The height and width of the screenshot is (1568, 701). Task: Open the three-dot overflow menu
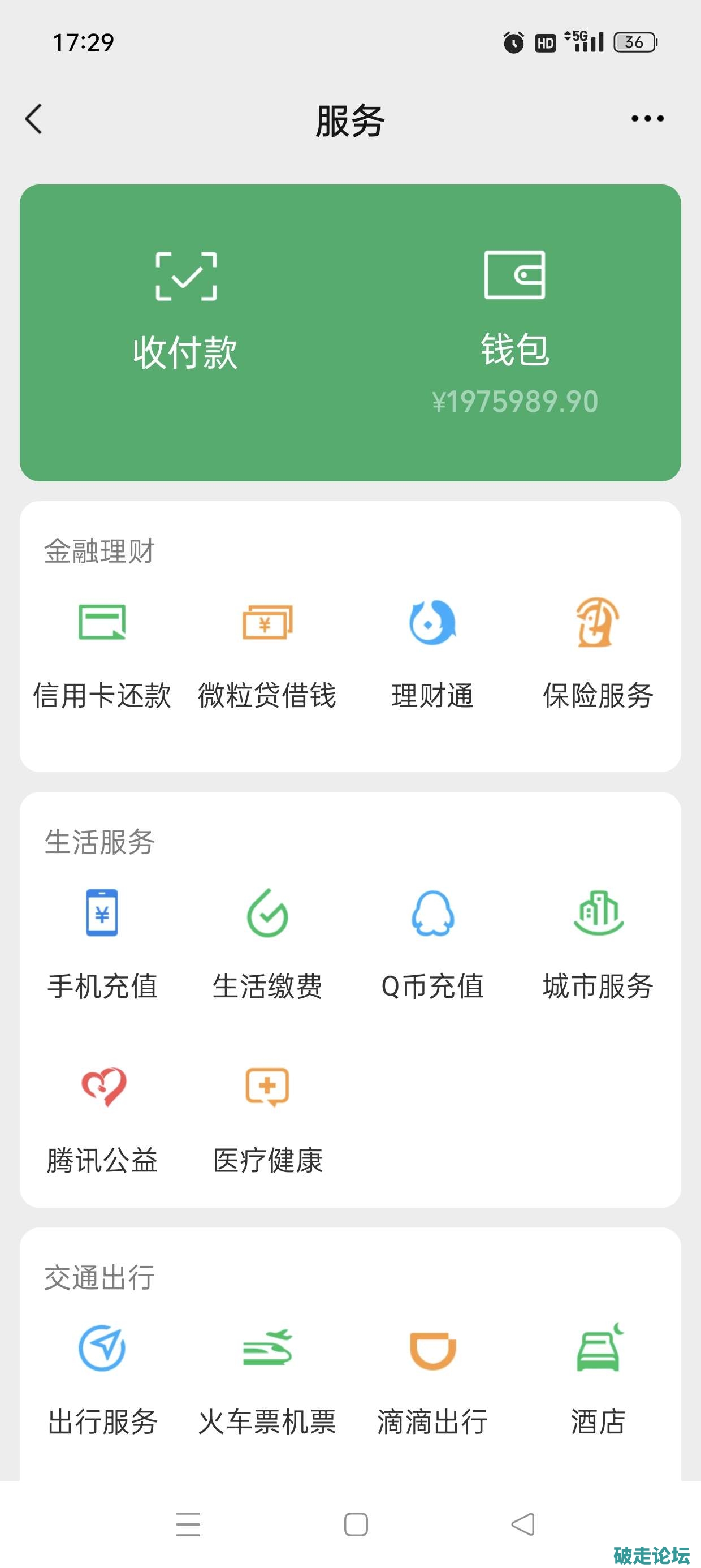647,119
